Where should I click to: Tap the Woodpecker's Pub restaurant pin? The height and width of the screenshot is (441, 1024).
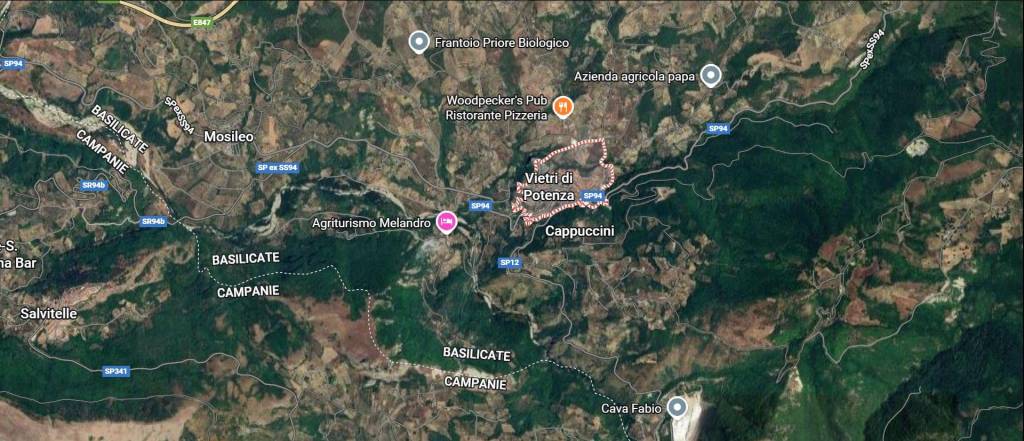[x=563, y=103]
